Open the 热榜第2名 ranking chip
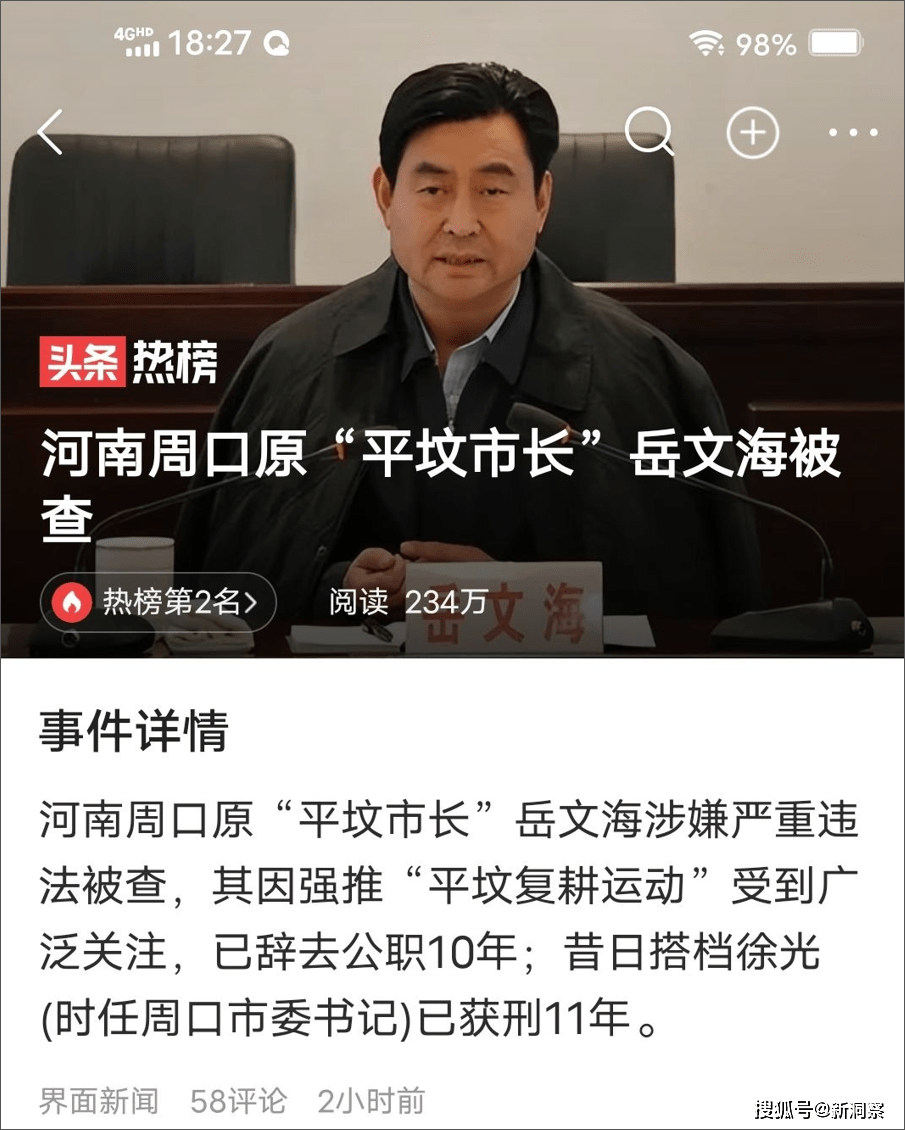The height and width of the screenshot is (1130, 905). pyautogui.click(x=158, y=602)
